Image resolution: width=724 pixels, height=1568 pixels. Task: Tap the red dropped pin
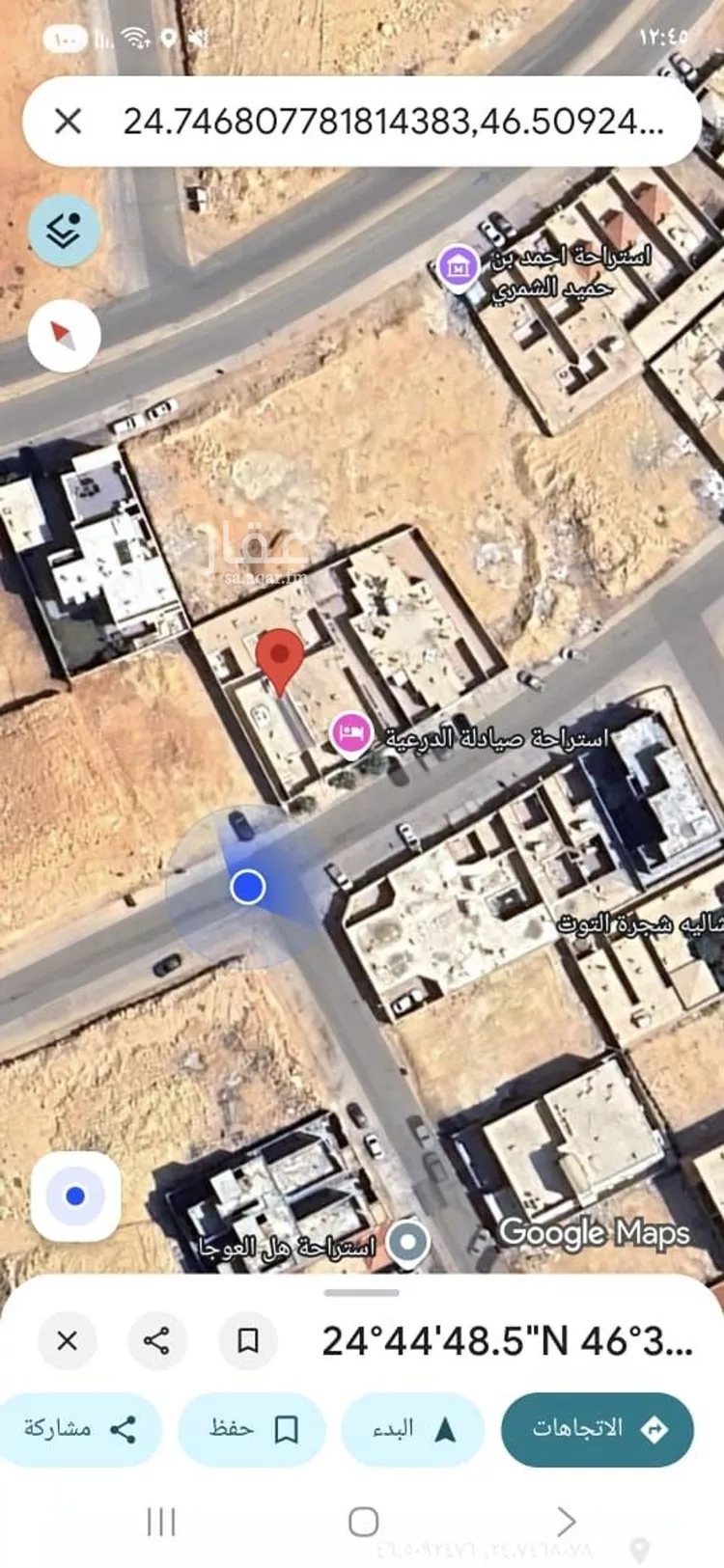pyautogui.click(x=280, y=658)
